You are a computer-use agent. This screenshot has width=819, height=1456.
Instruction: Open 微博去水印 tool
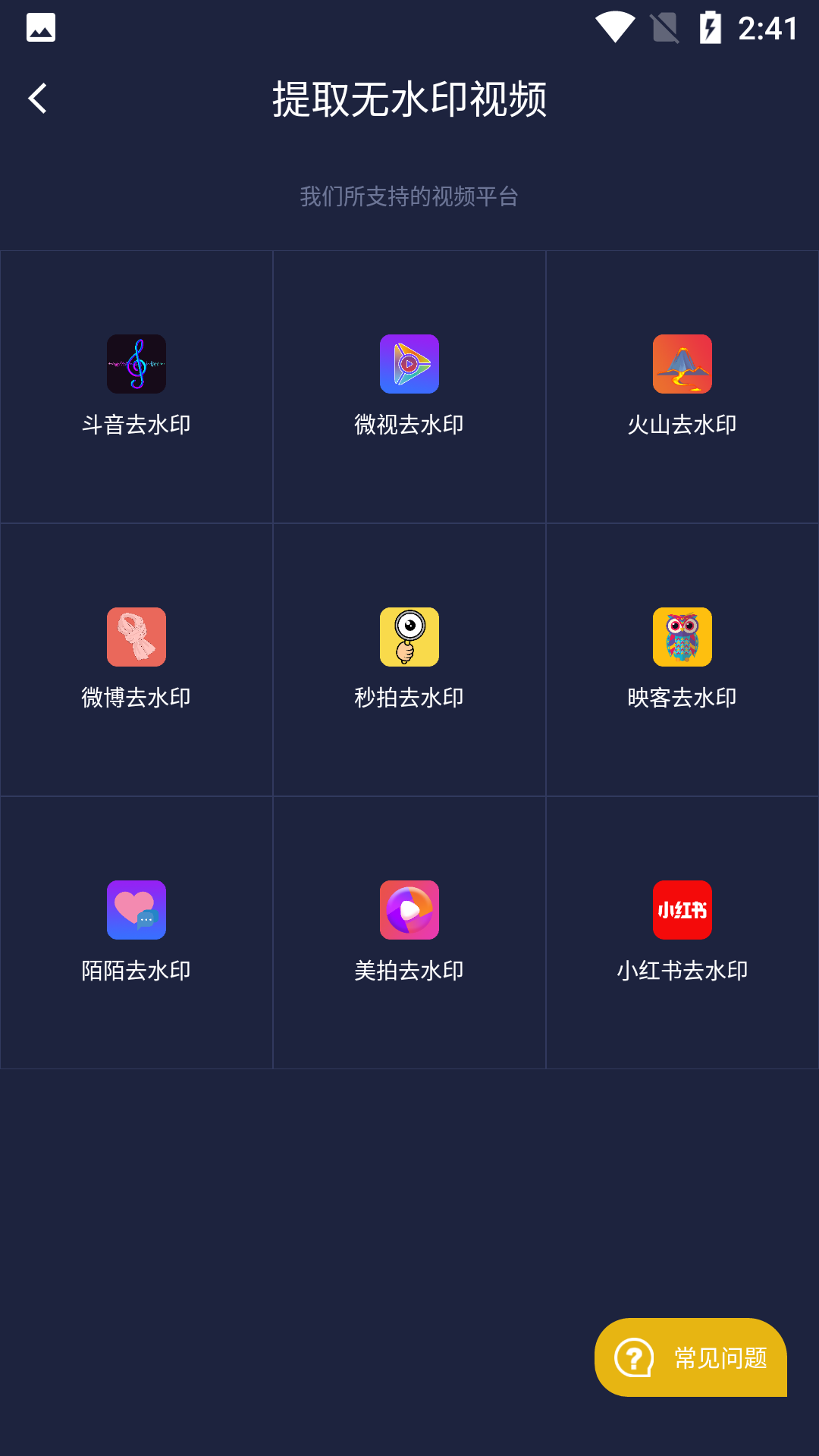pyautogui.click(x=136, y=659)
